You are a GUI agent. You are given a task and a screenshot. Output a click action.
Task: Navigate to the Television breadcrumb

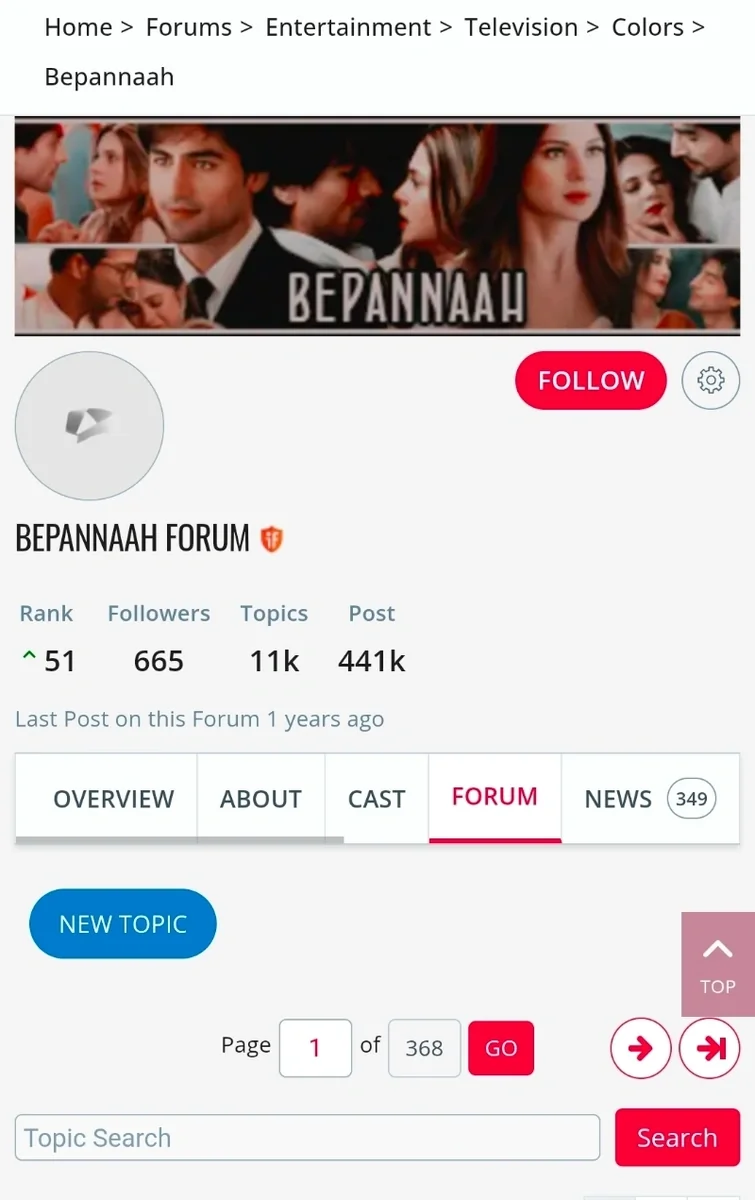(x=521, y=27)
